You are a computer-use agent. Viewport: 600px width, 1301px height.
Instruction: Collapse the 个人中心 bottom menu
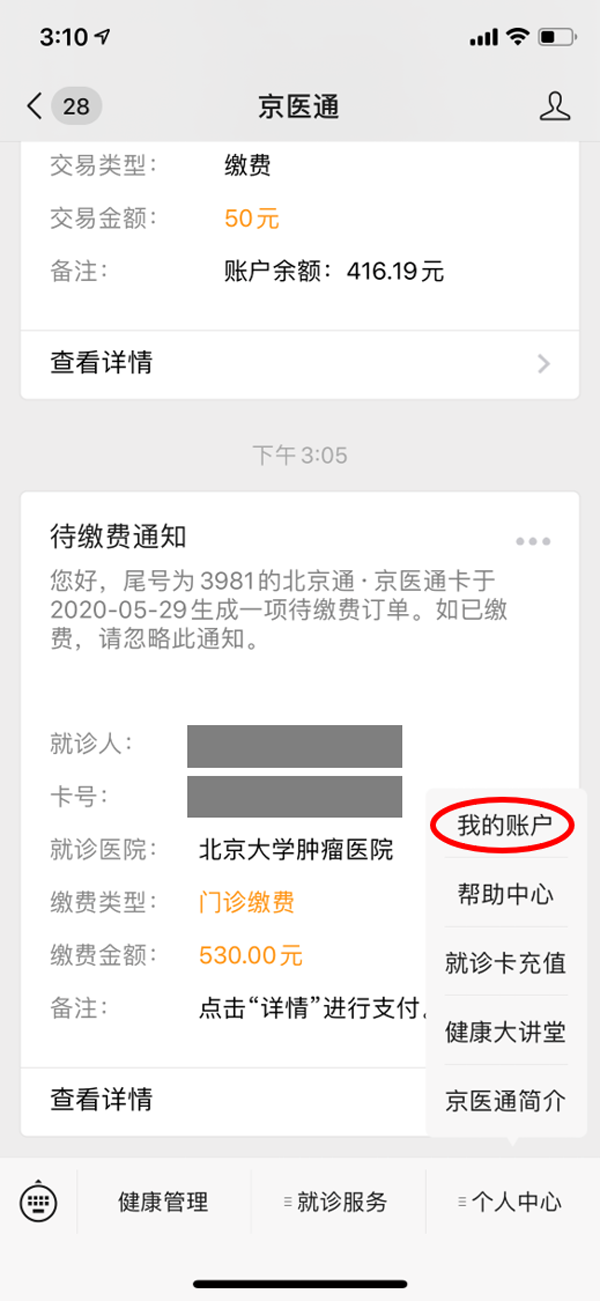point(512,1201)
